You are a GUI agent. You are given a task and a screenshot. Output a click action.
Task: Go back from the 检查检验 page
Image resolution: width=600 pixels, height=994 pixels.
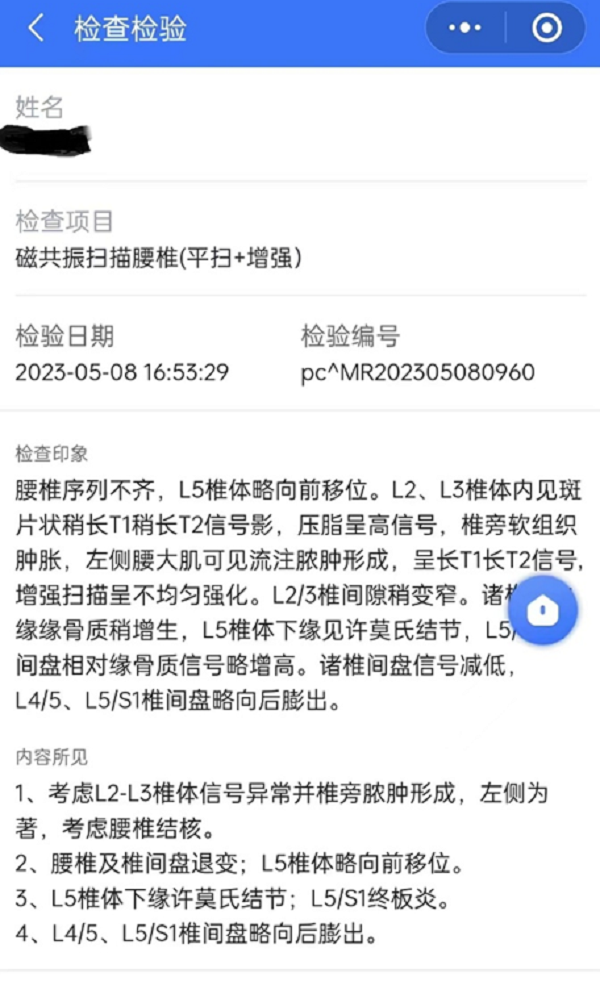[x=36, y=29]
